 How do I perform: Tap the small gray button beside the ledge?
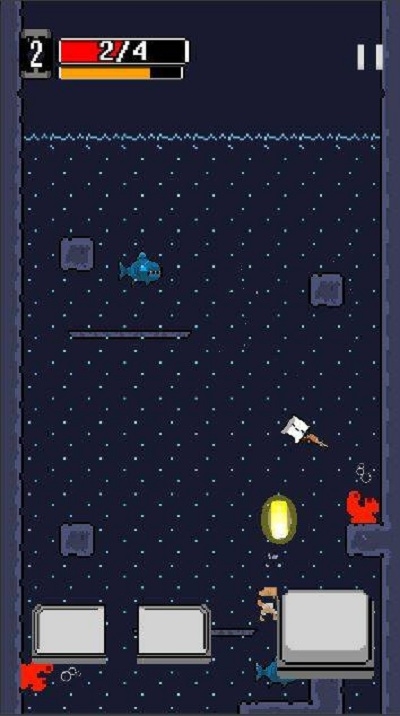coord(174,633)
